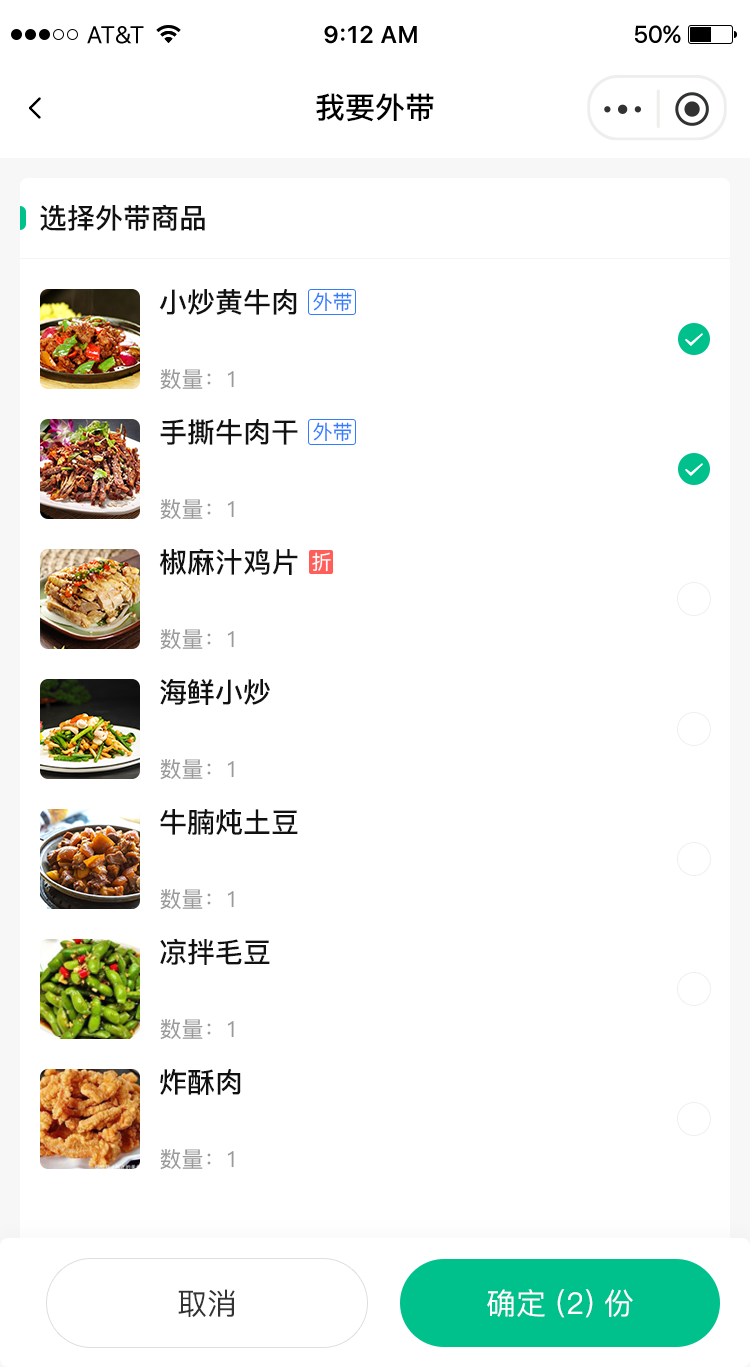Open the mini program overflow menu
The height and width of the screenshot is (1367, 750).
pyautogui.click(x=623, y=109)
